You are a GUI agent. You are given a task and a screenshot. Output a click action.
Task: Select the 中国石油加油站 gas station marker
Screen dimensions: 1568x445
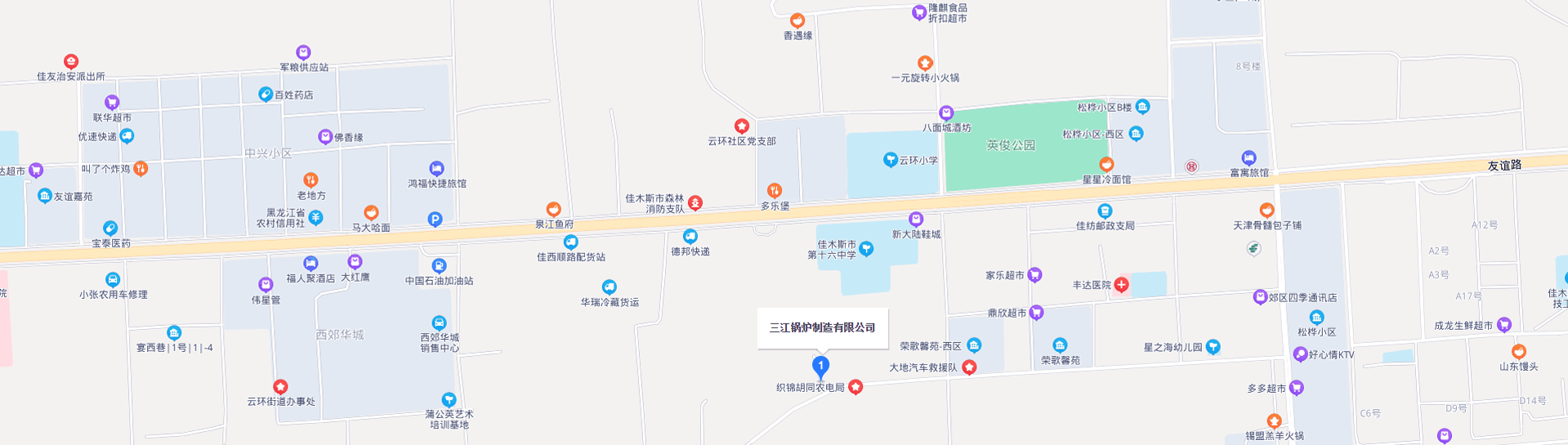[x=439, y=266]
